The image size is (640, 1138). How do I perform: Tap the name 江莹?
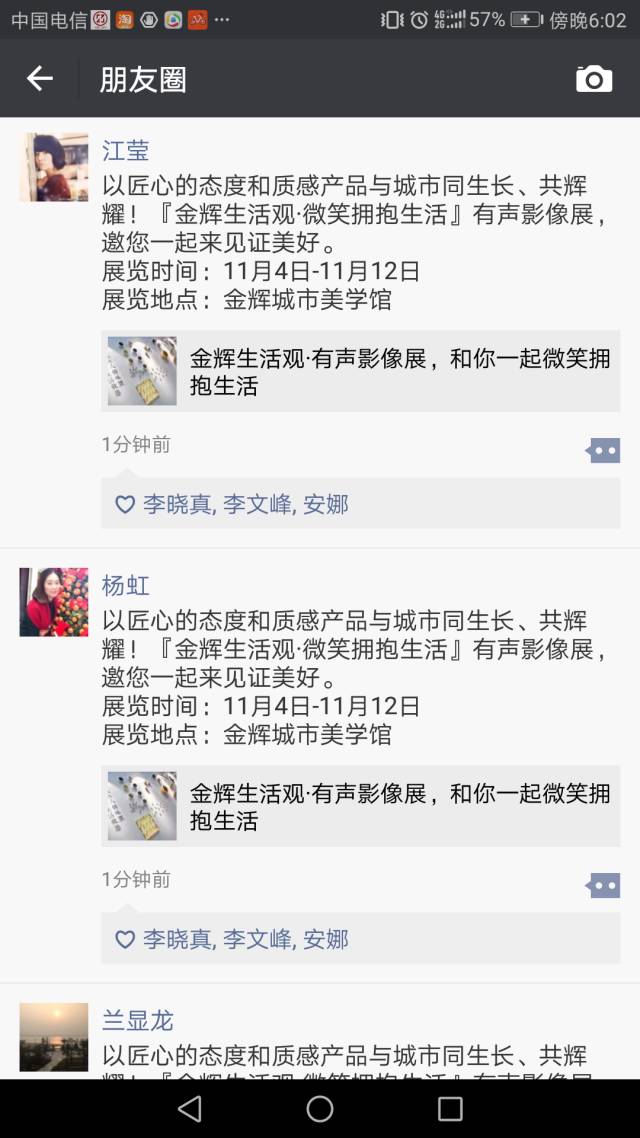(126, 150)
